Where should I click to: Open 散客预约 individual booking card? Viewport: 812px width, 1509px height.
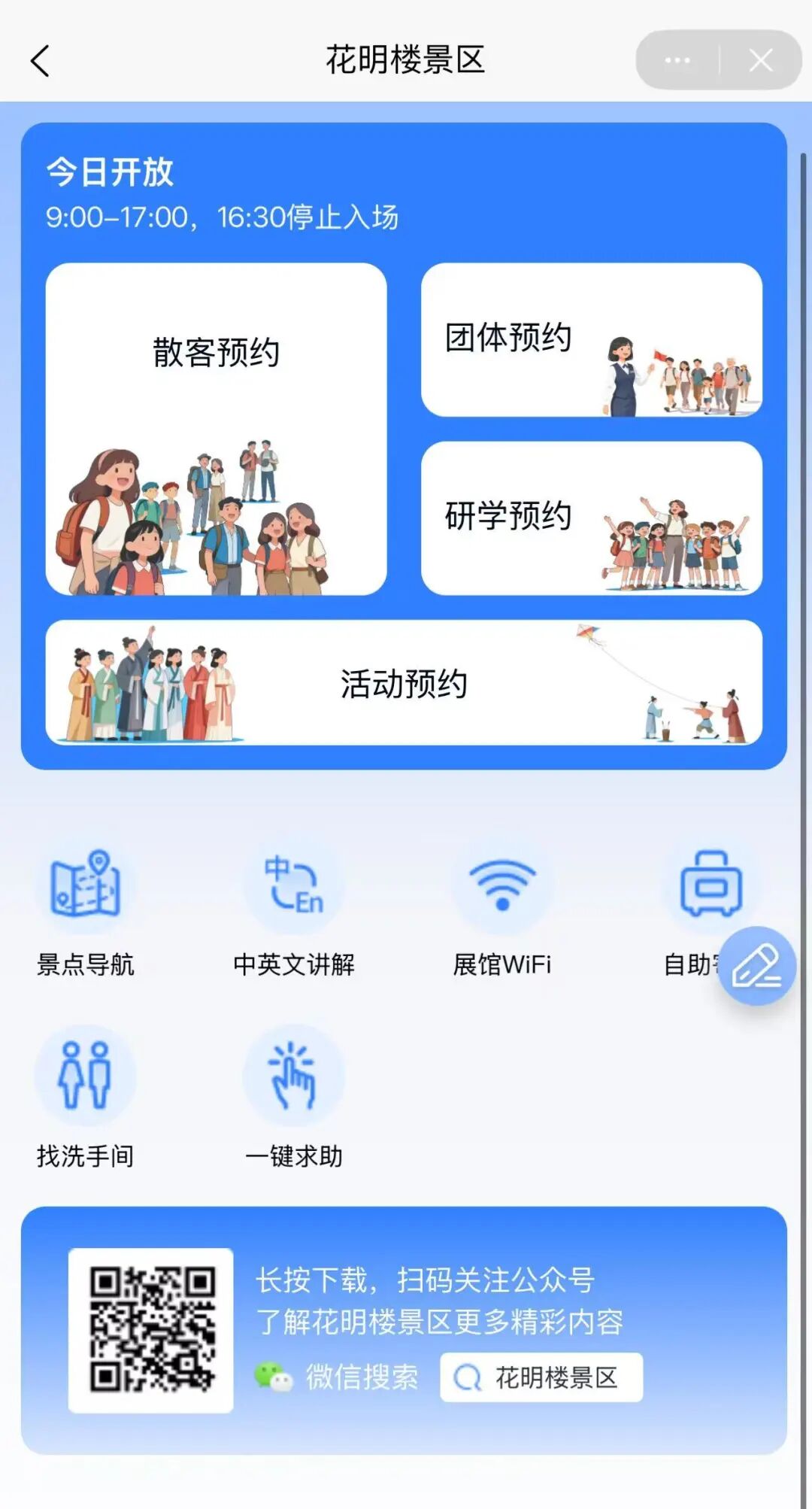(216, 429)
